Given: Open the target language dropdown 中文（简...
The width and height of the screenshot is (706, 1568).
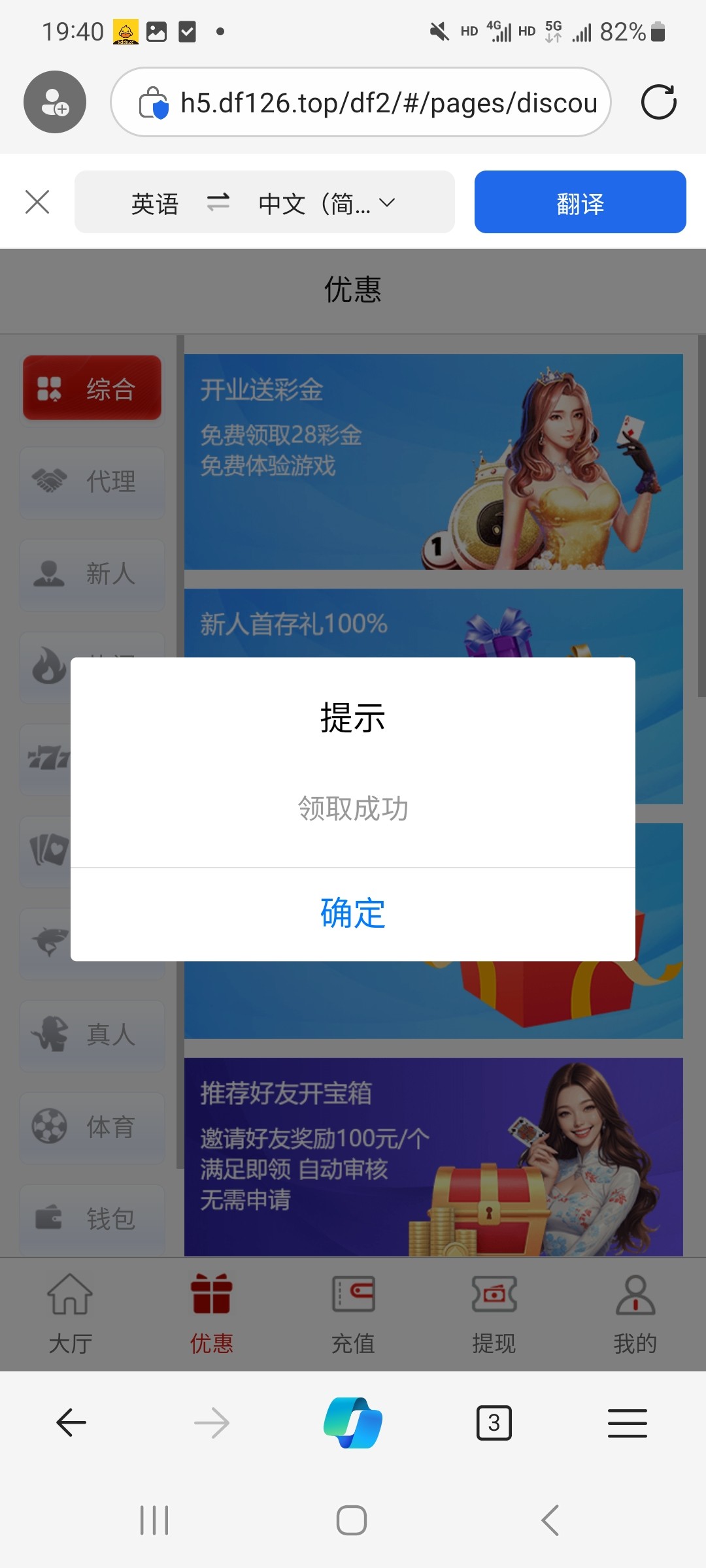Looking at the screenshot, I should [327, 203].
